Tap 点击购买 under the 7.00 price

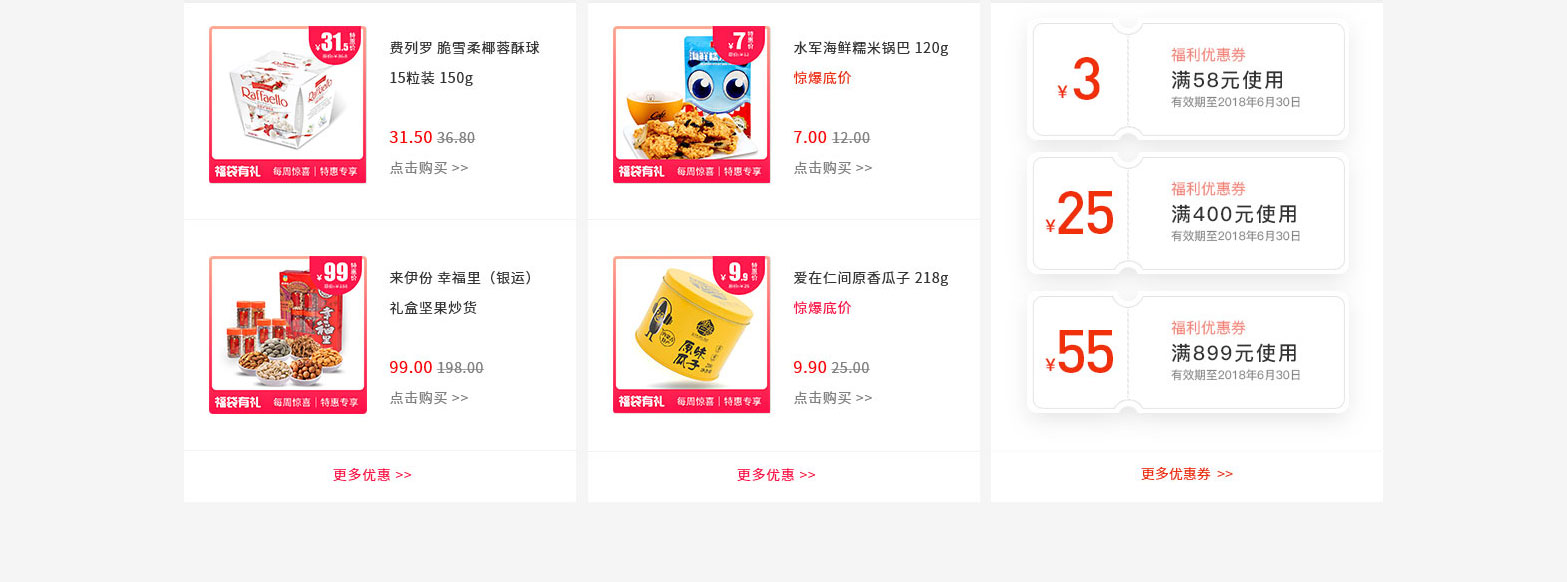(x=832, y=168)
